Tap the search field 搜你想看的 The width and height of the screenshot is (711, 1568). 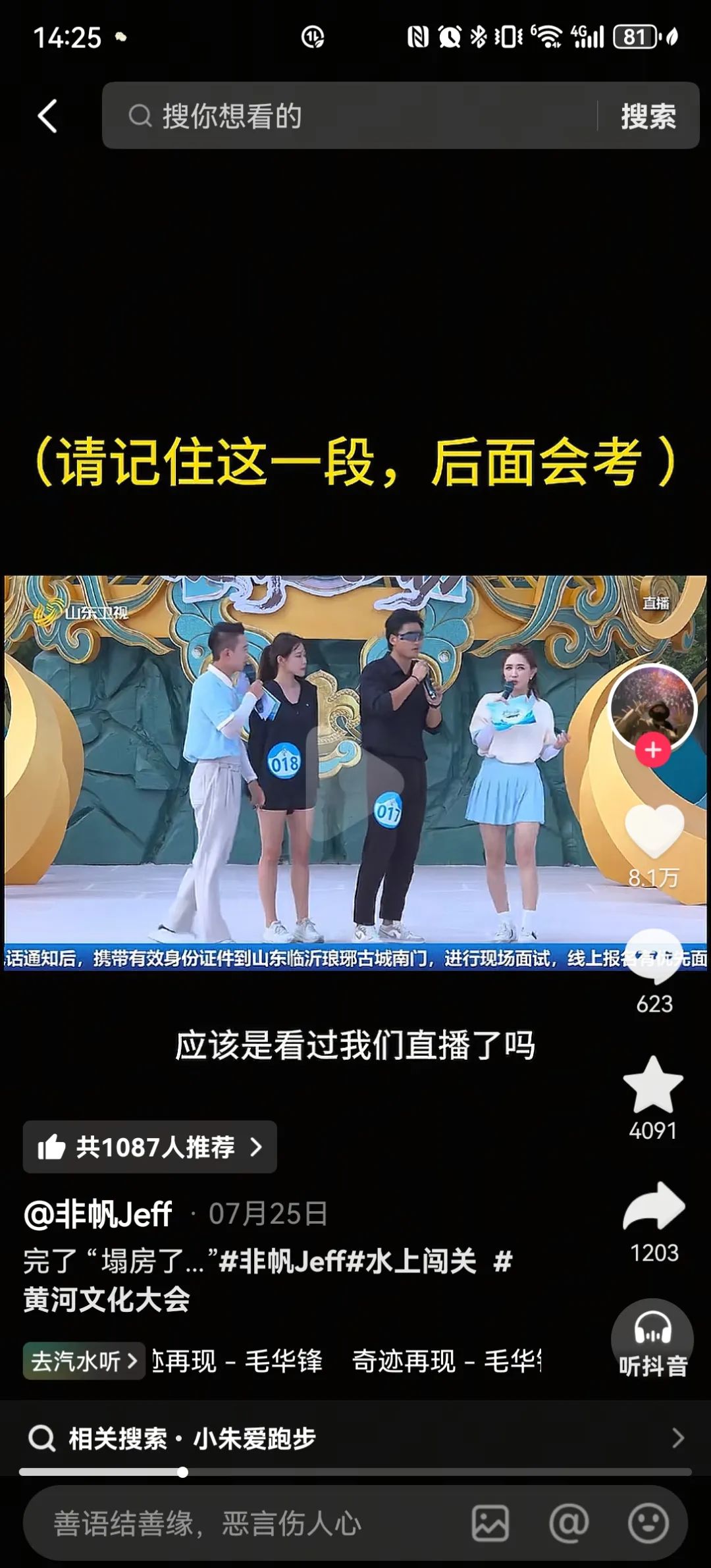tap(349, 116)
